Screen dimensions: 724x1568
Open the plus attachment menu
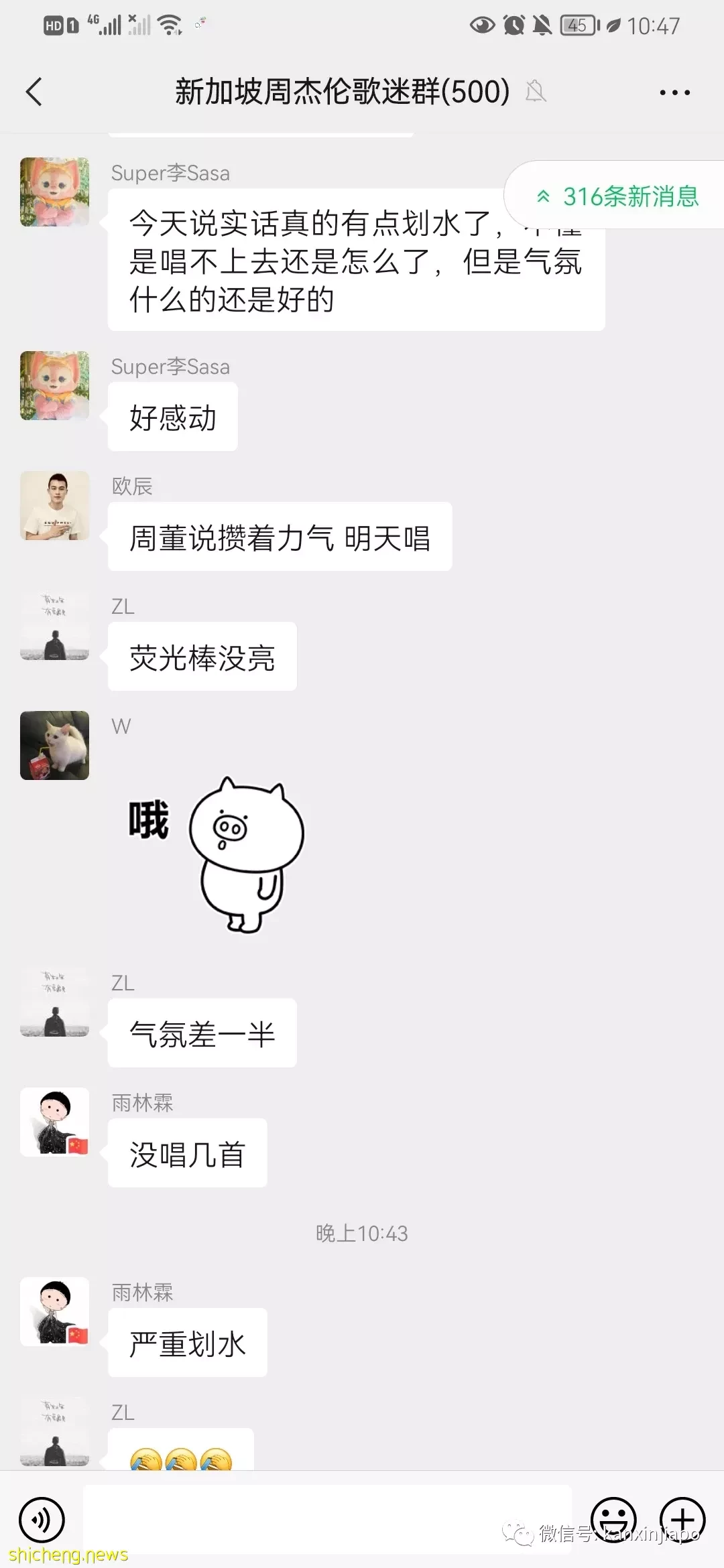point(682,1520)
